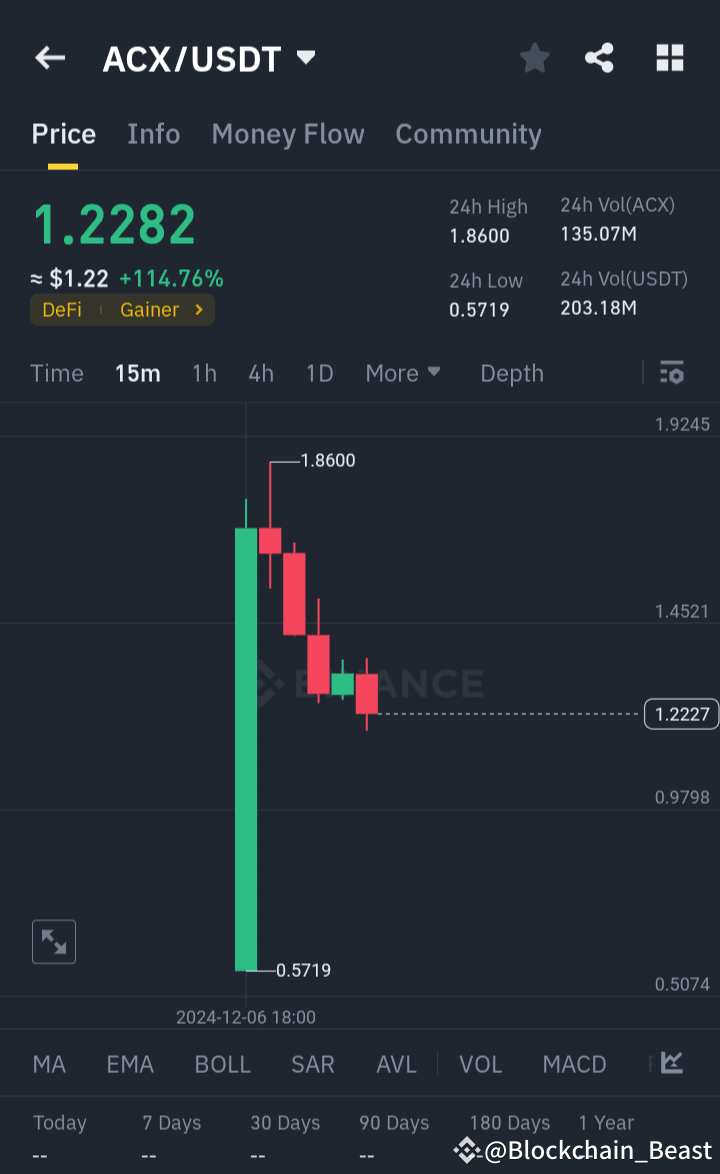Open the ticker name chevron menu
This screenshot has height=1174, width=720.
307,57
